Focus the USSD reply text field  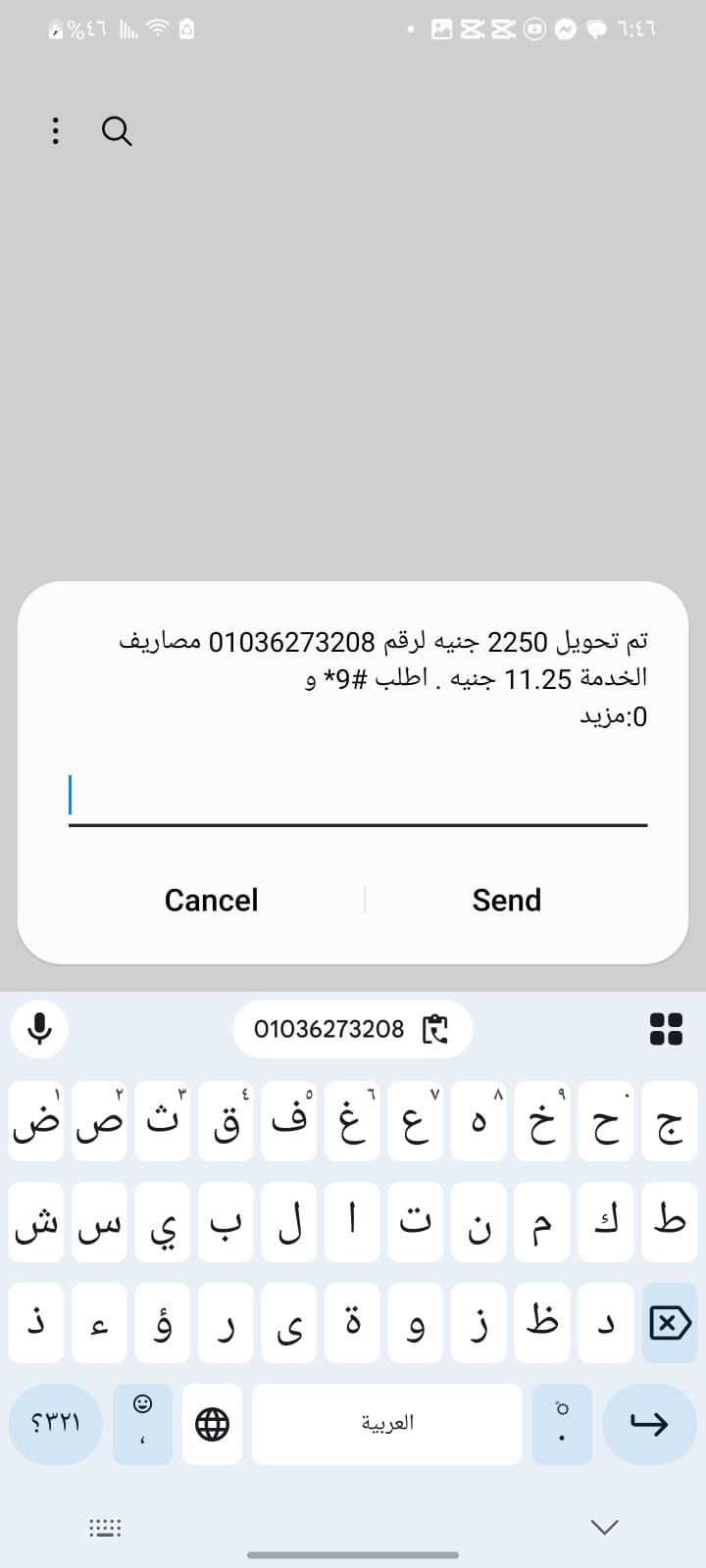(x=357, y=796)
